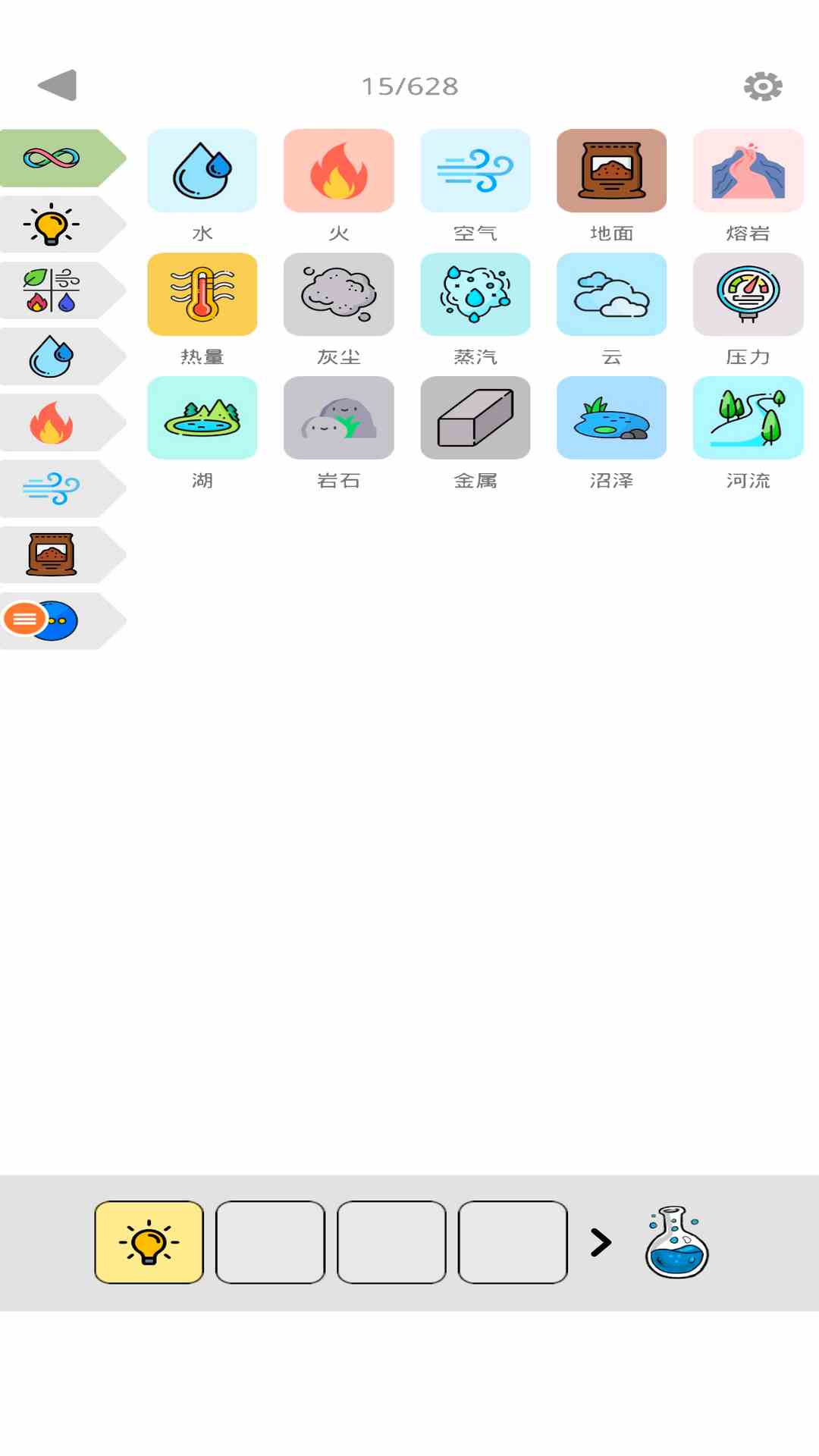Open the settings gear
The image size is (819, 1456).
(x=763, y=85)
